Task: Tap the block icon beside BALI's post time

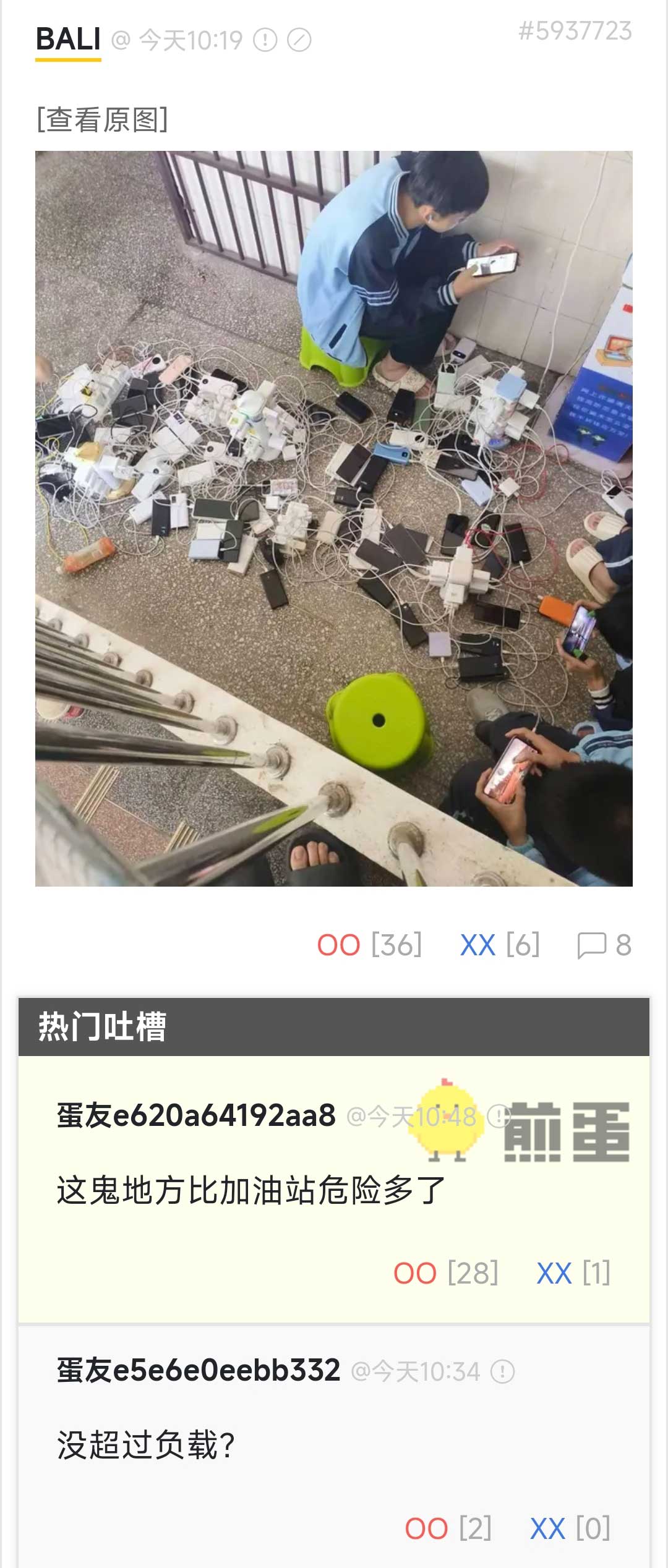Action: coord(299,41)
